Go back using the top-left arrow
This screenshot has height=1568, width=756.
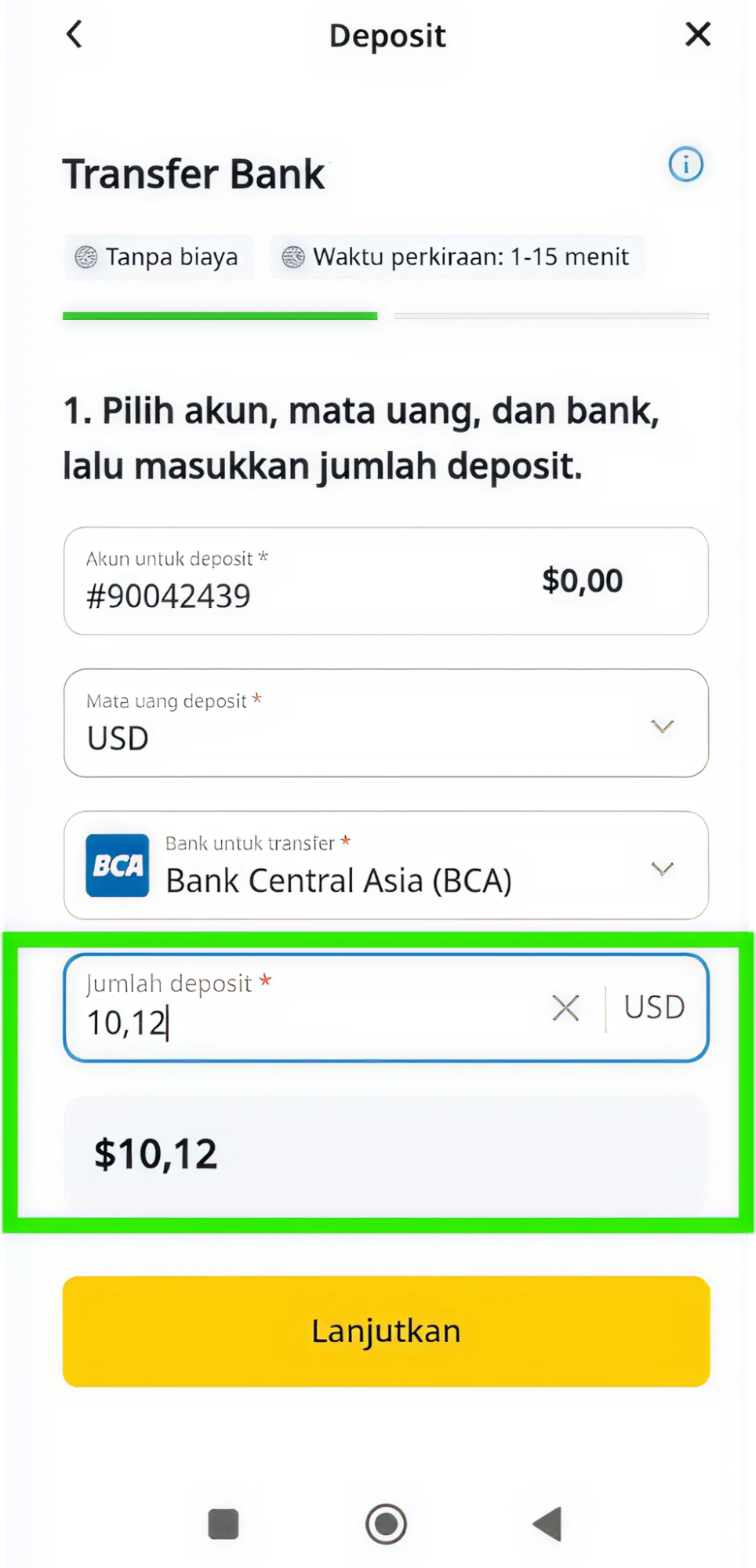coord(75,35)
